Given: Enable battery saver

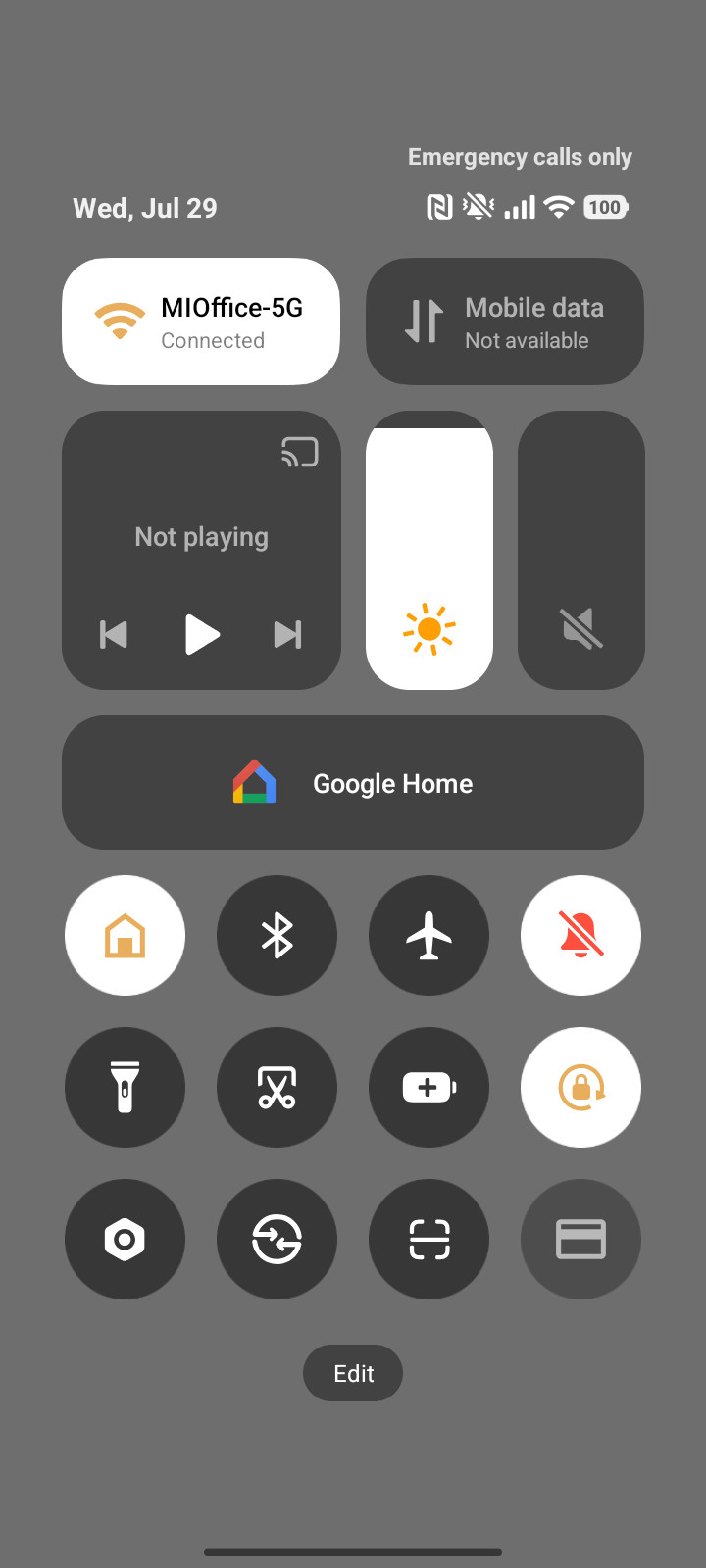Looking at the screenshot, I should coord(429,1087).
